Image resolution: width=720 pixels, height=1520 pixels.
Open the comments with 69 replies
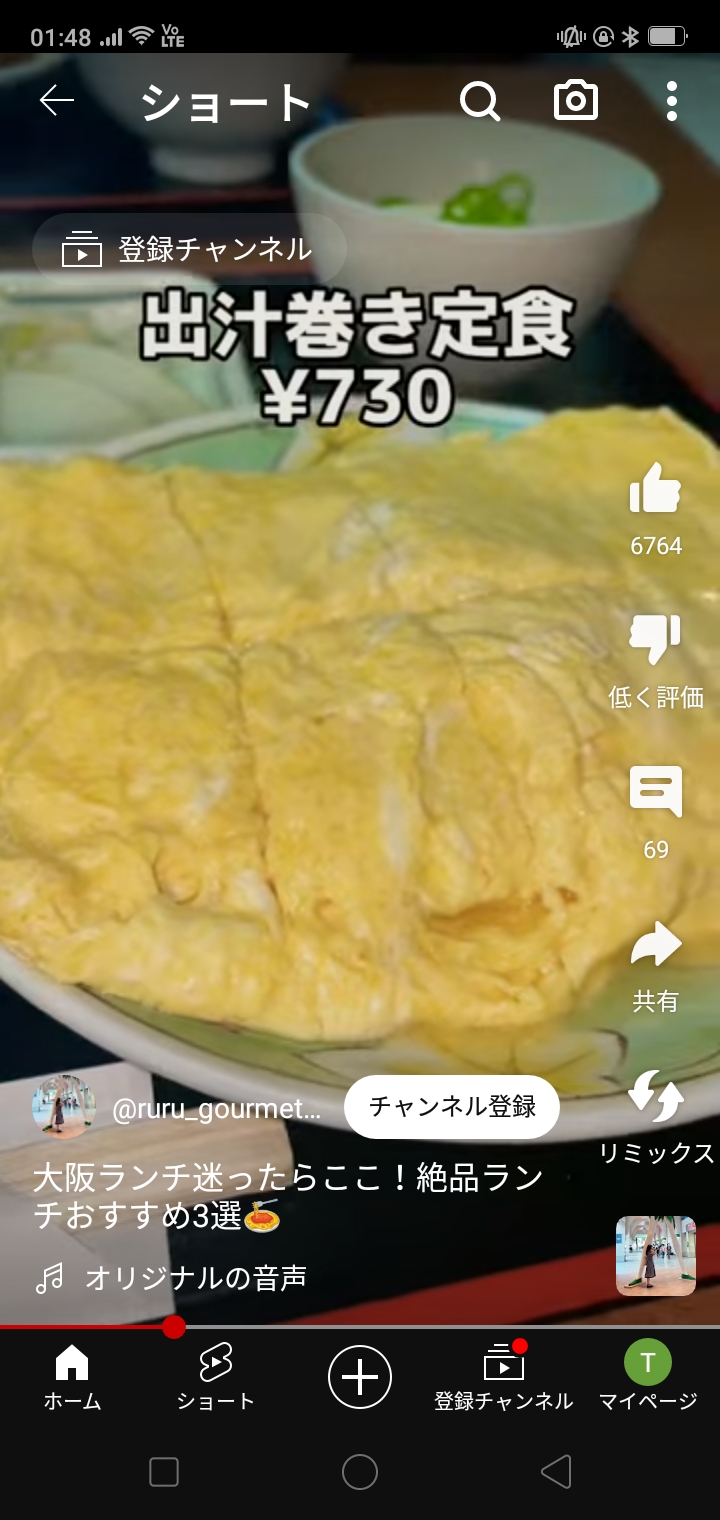pyautogui.click(x=655, y=792)
